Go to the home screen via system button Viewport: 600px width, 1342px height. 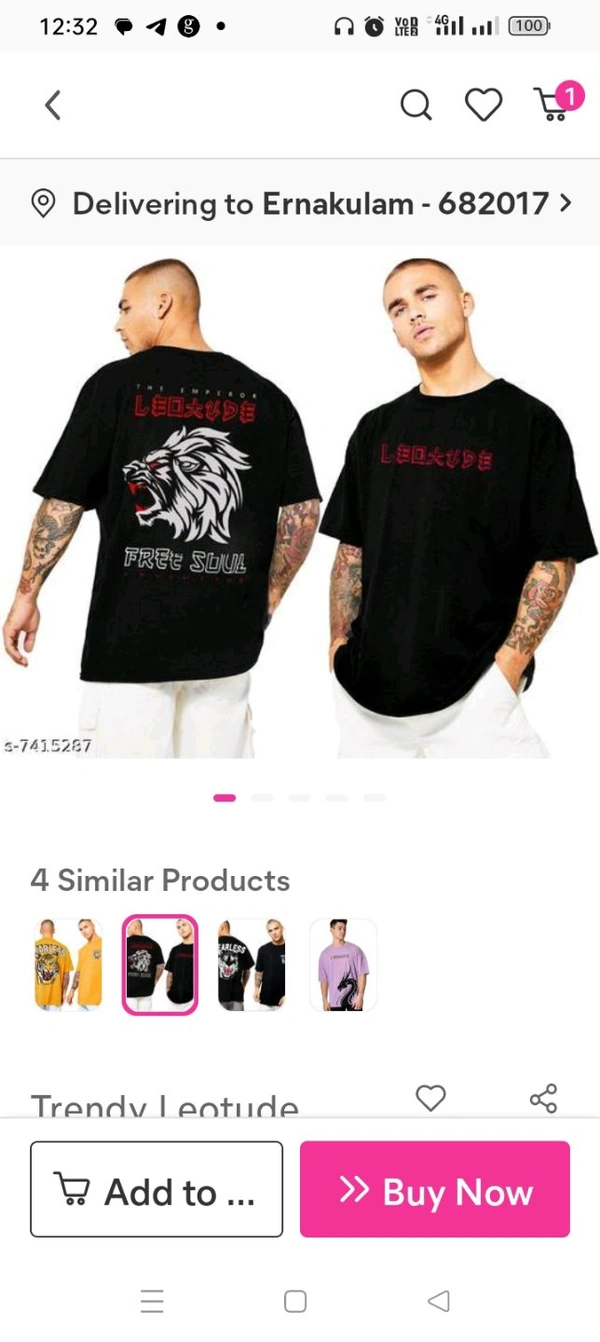click(295, 1301)
